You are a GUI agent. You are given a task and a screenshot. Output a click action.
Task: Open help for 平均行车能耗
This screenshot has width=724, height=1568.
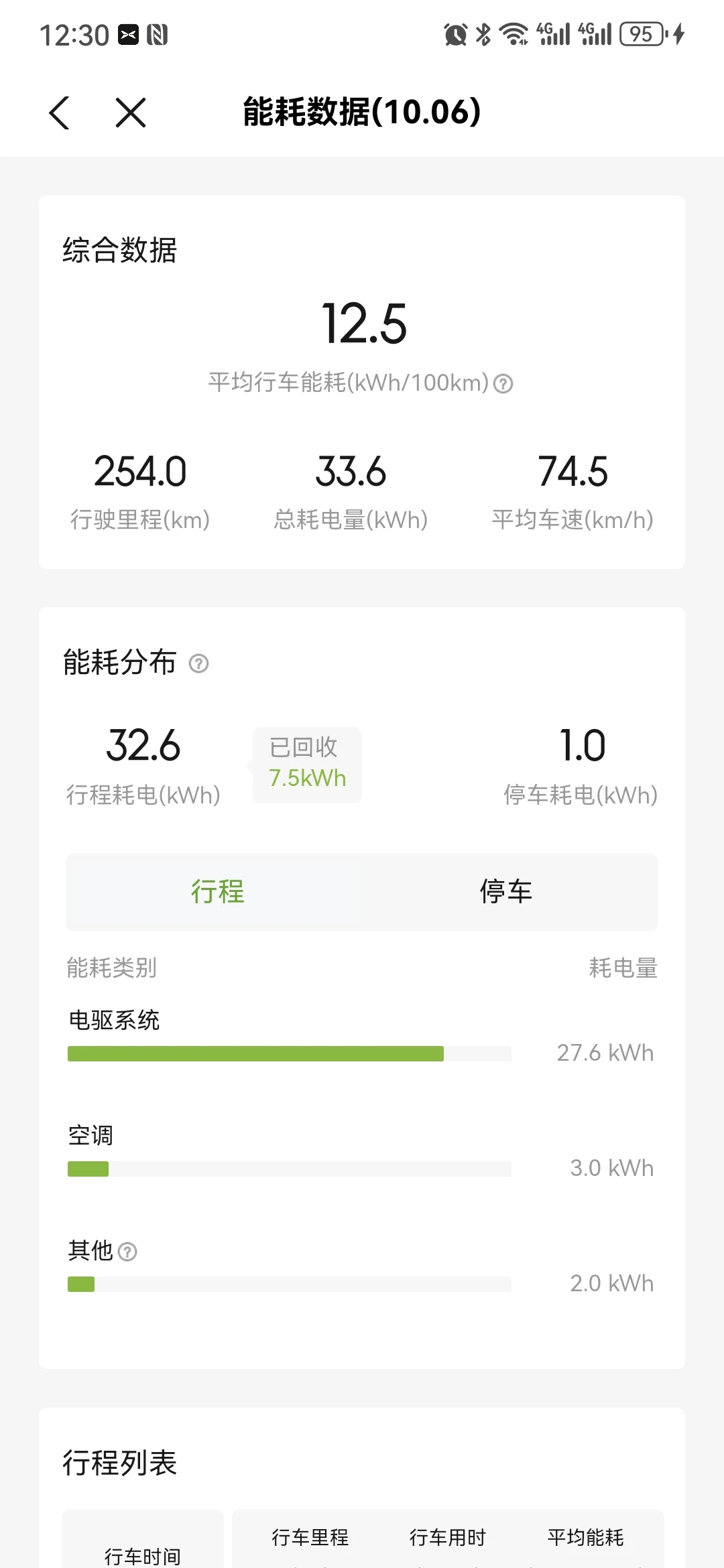[x=503, y=384]
